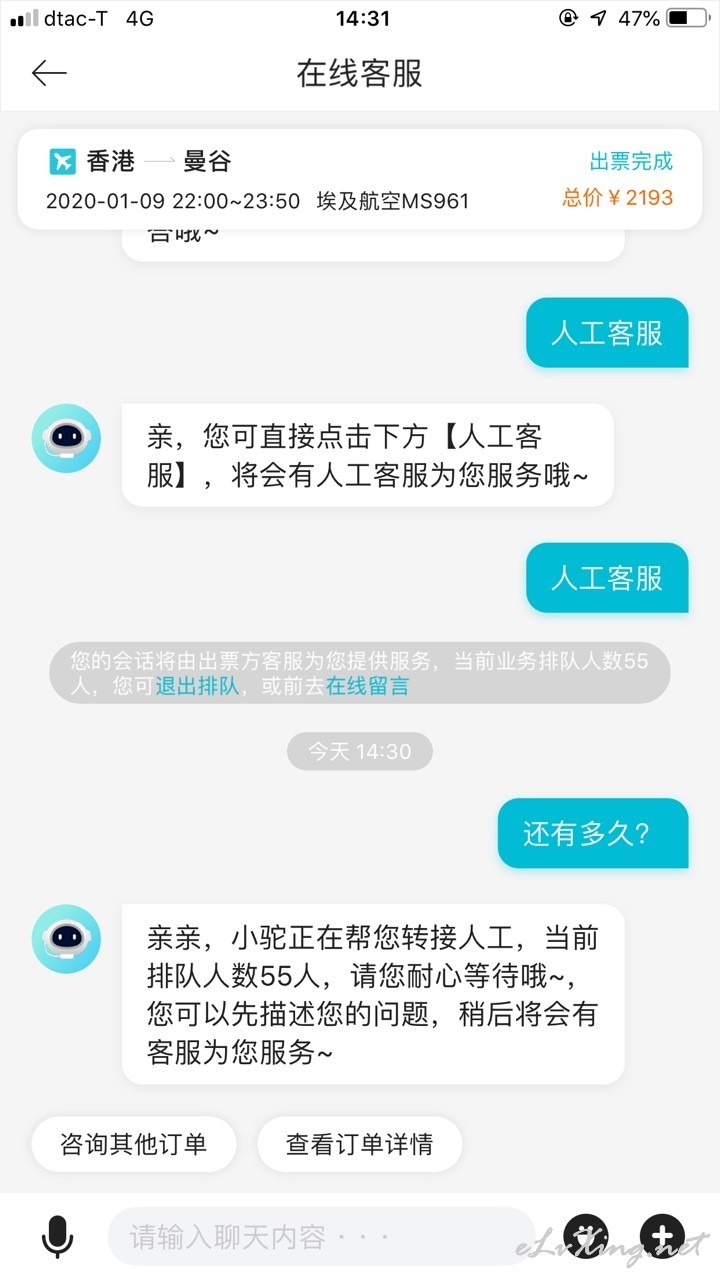
Task: Go back using the top-left arrow
Action: 49,73
